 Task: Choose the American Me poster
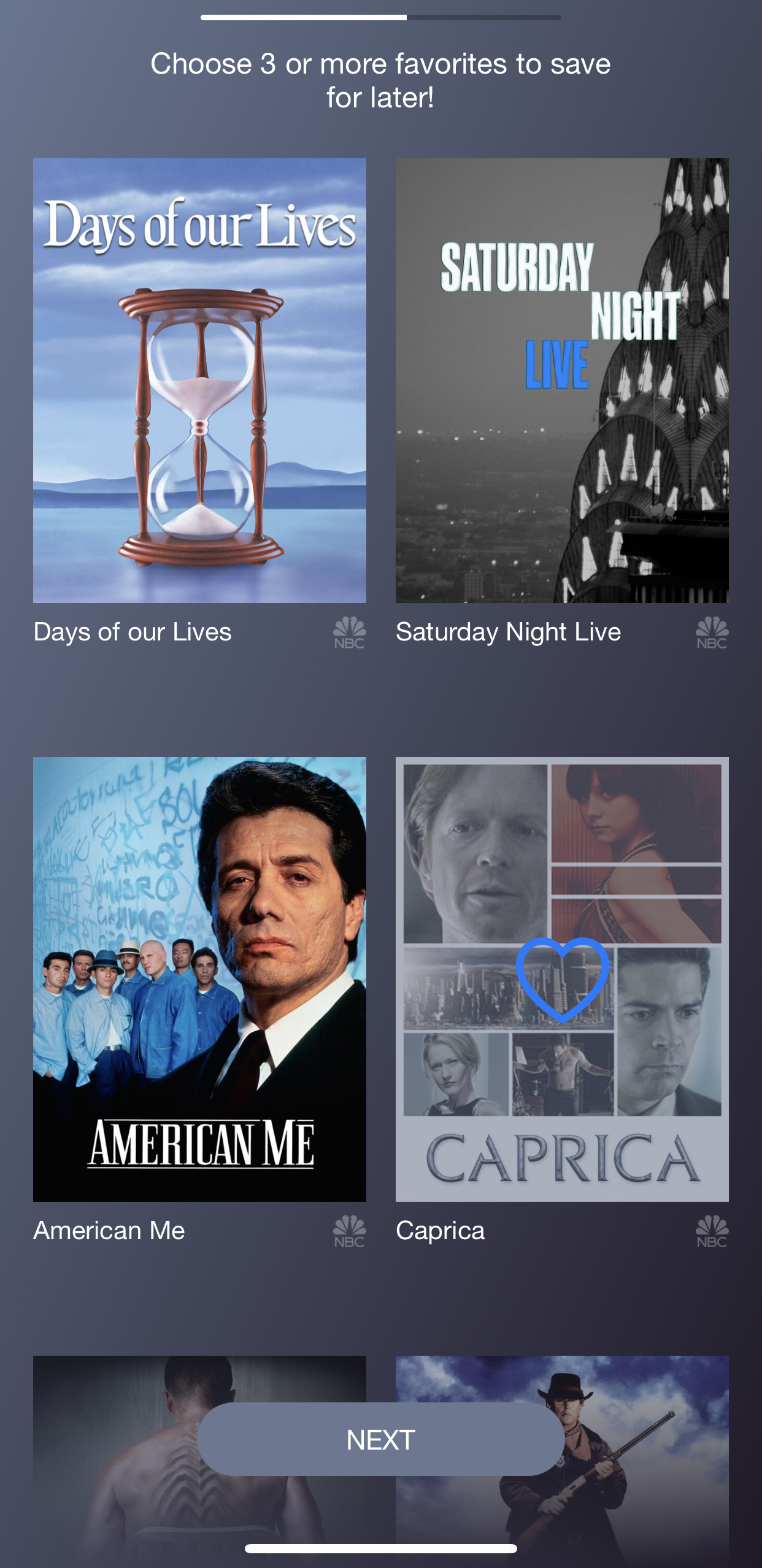coord(199,978)
